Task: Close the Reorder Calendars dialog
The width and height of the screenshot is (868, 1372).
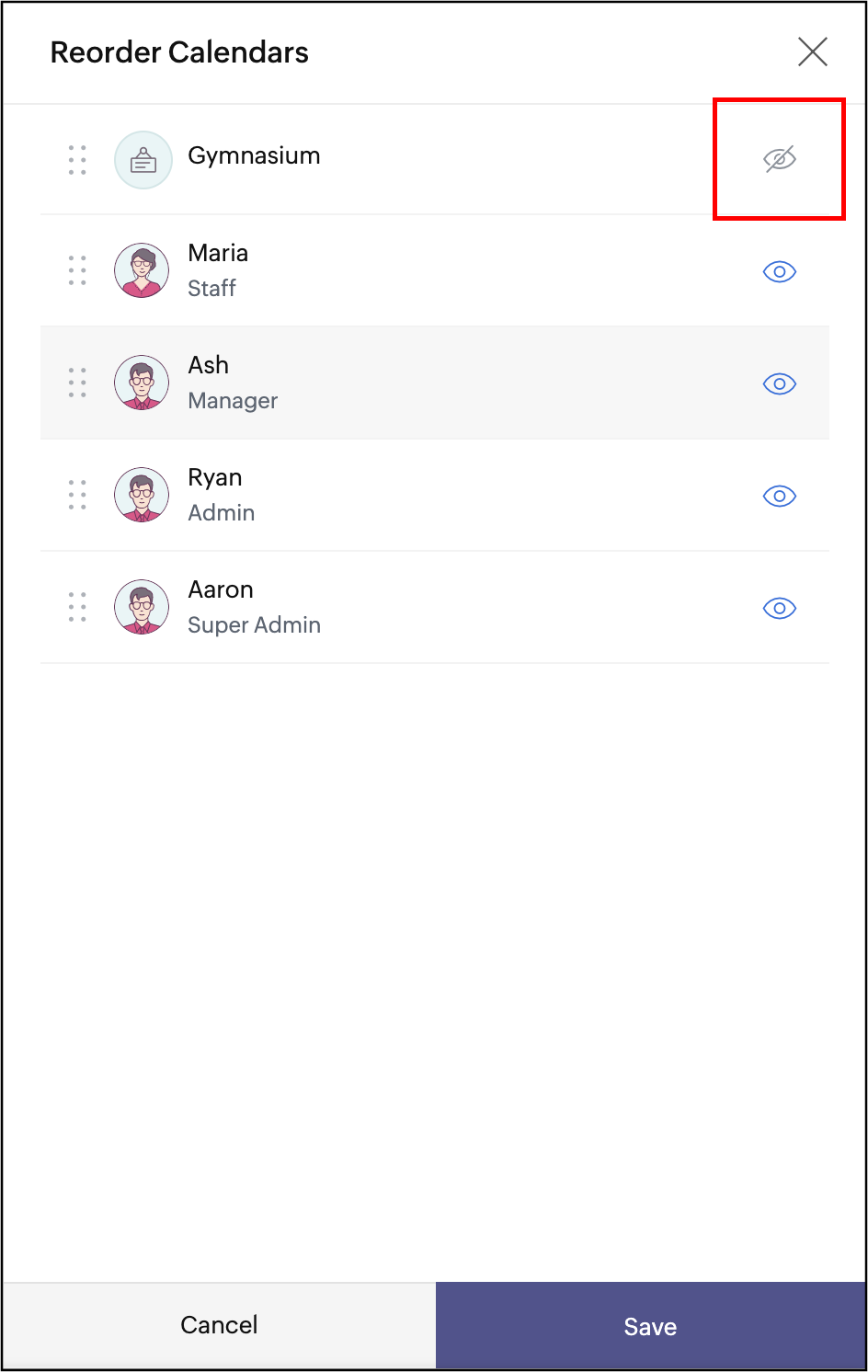Action: click(x=813, y=52)
